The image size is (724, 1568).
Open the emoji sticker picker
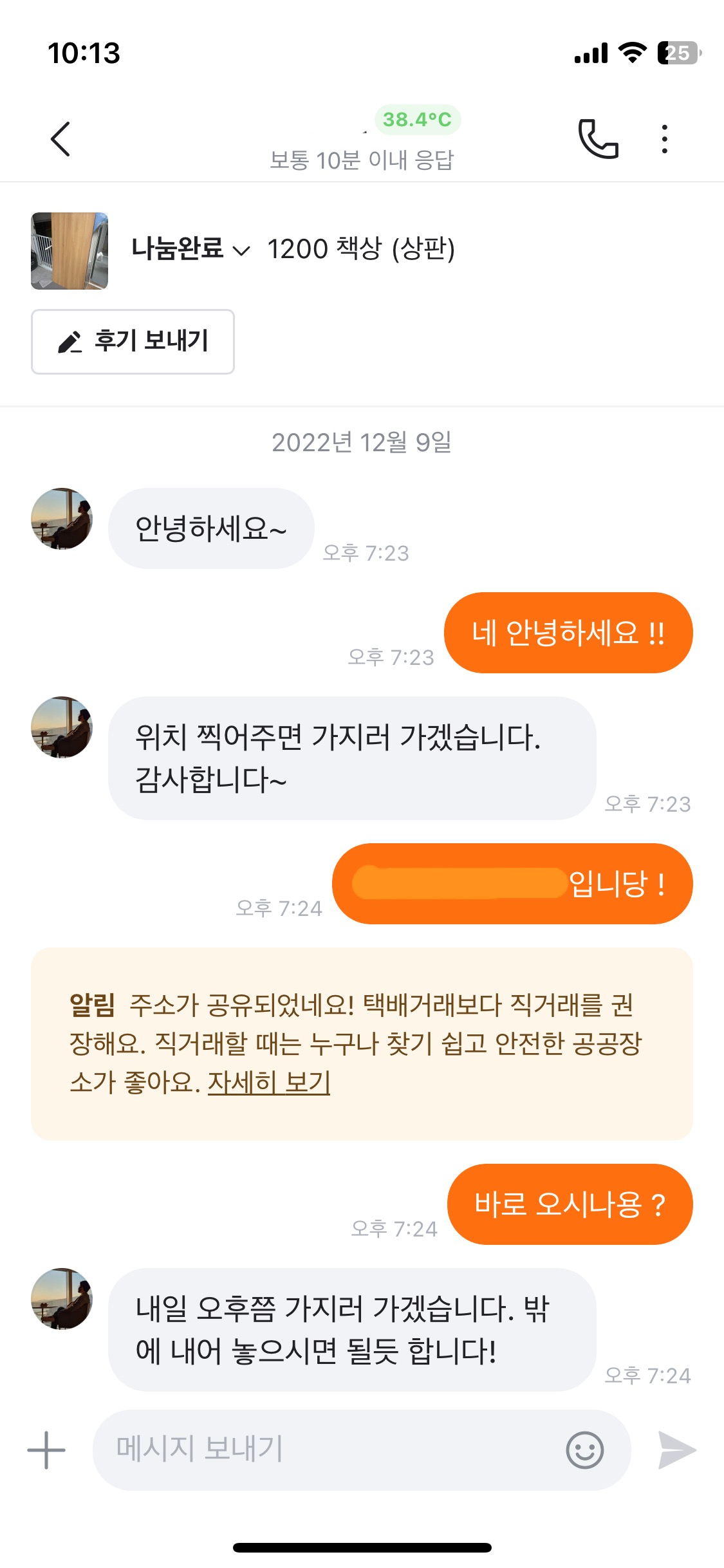click(x=584, y=1450)
